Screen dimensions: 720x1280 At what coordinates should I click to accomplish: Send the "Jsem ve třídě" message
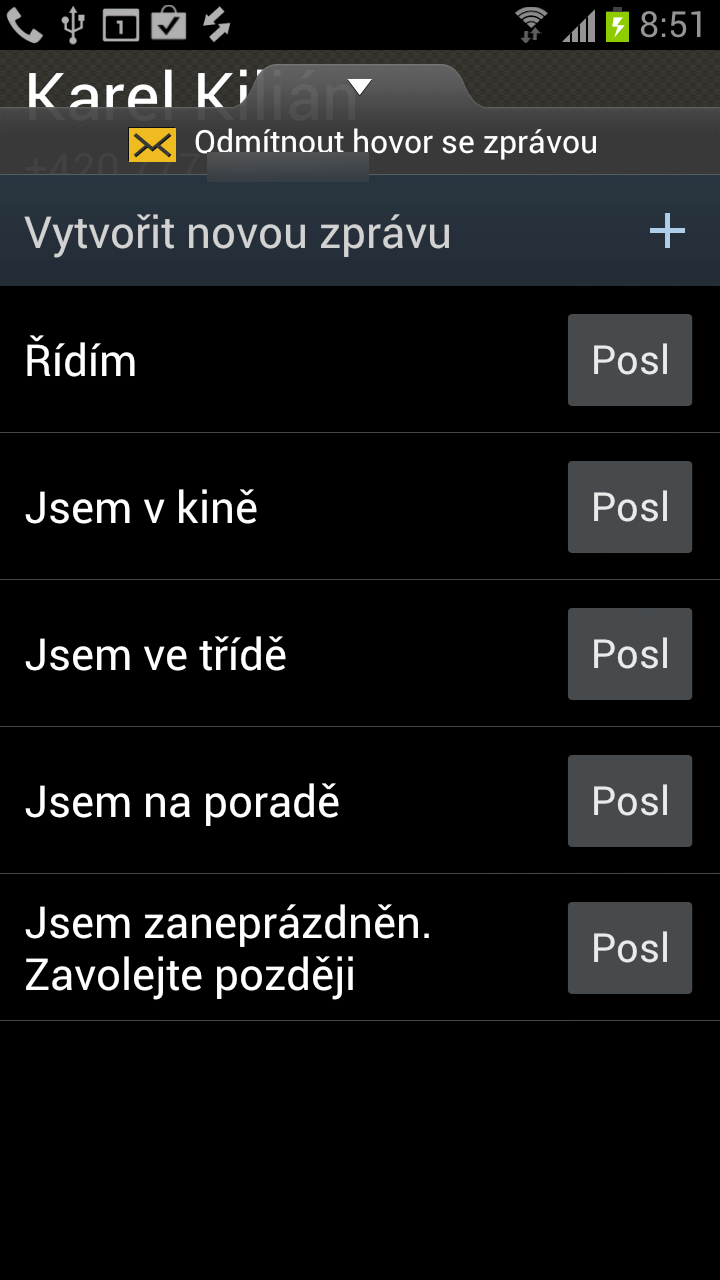tap(629, 654)
